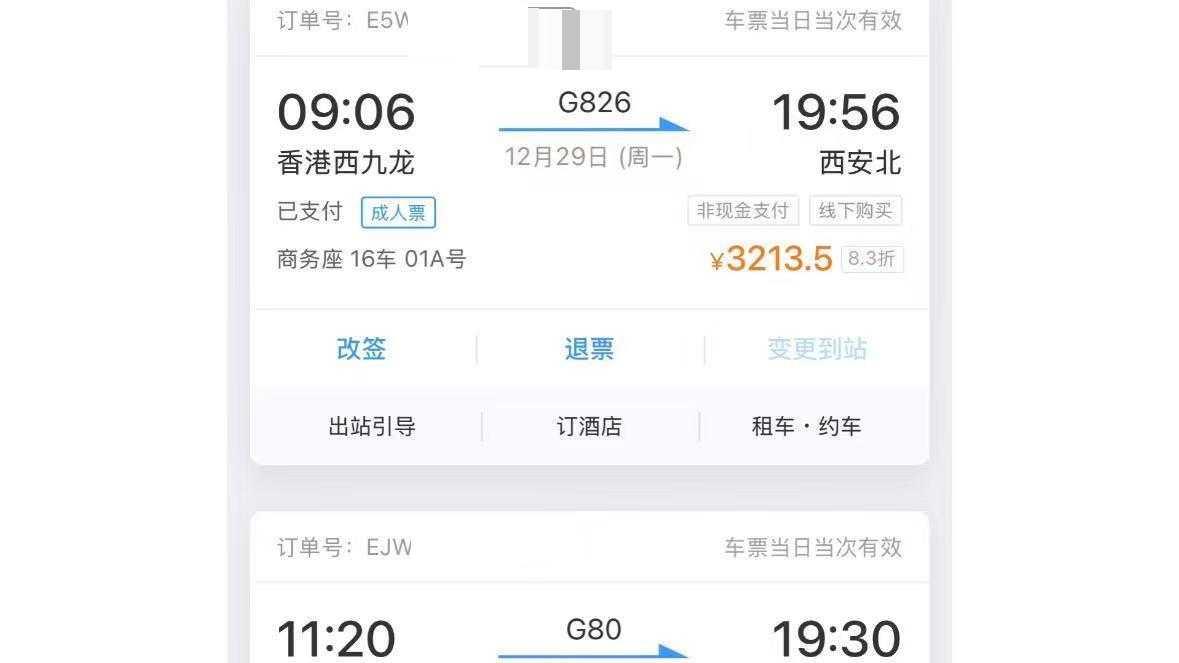Tap 退票 to refund the G826 ticket
The height and width of the screenshot is (663, 1179).
coord(589,349)
